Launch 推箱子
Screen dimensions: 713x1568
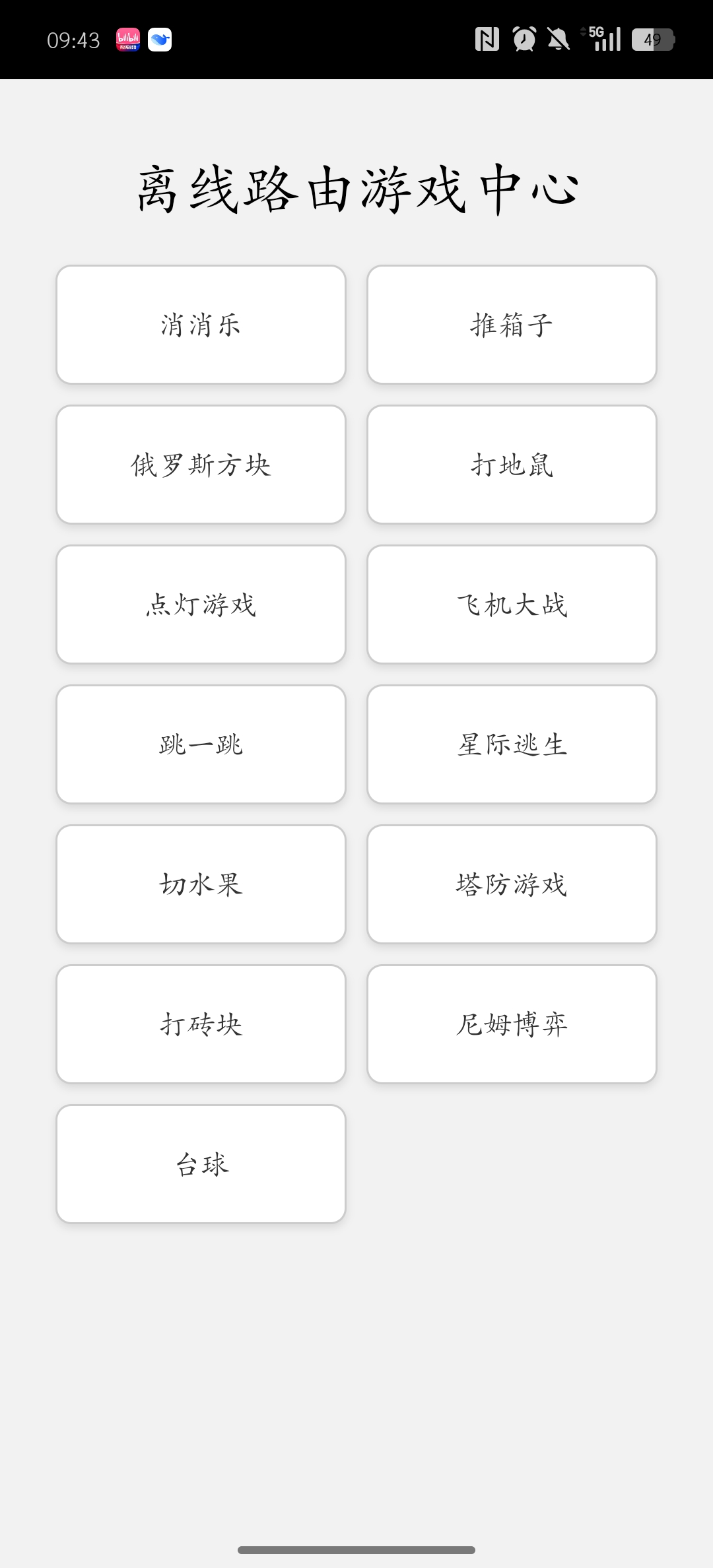[x=512, y=325]
